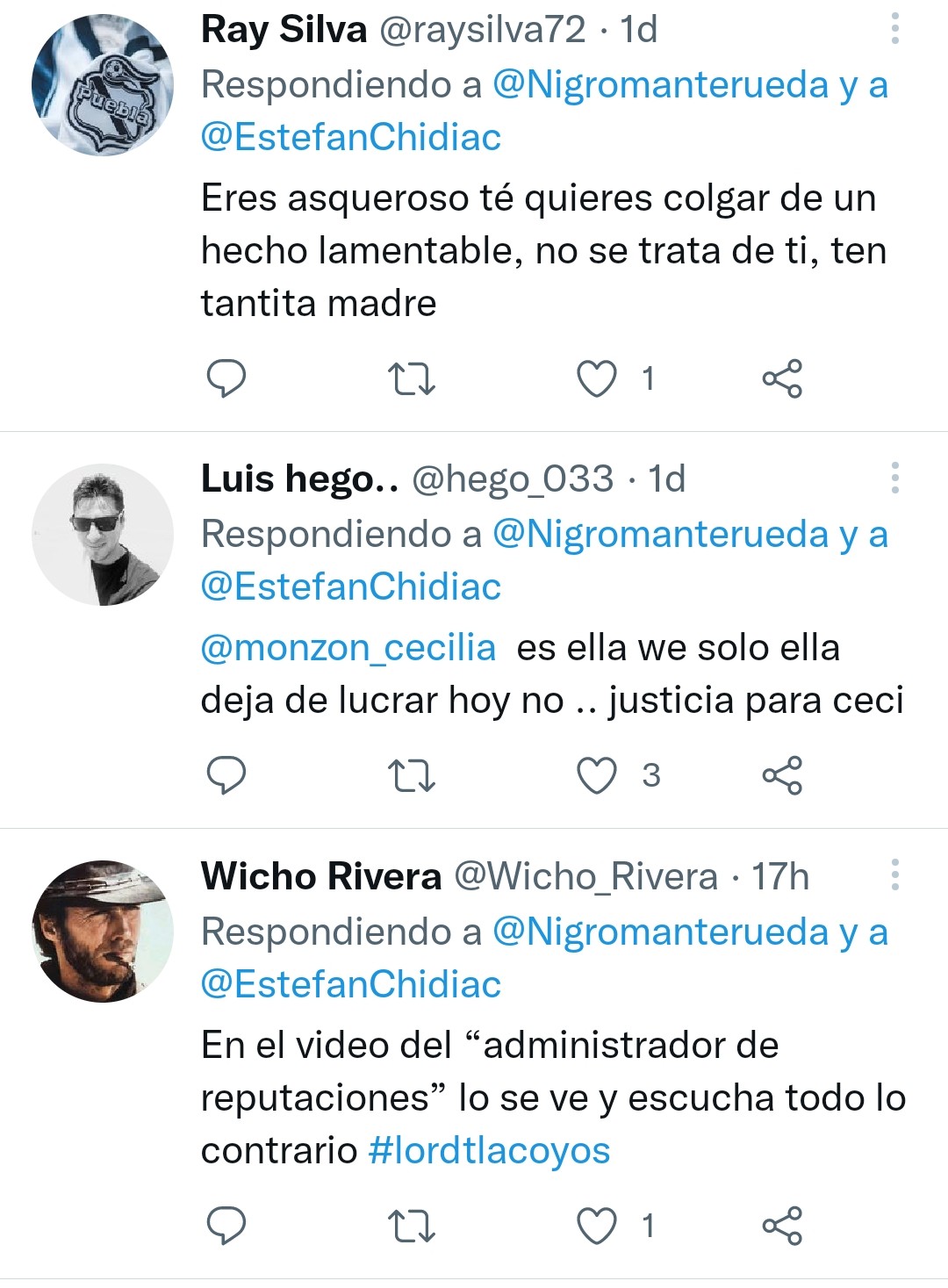Like Wicho Rivera's tweet
Viewport: 948px width, 1288px height.
coord(597,1226)
